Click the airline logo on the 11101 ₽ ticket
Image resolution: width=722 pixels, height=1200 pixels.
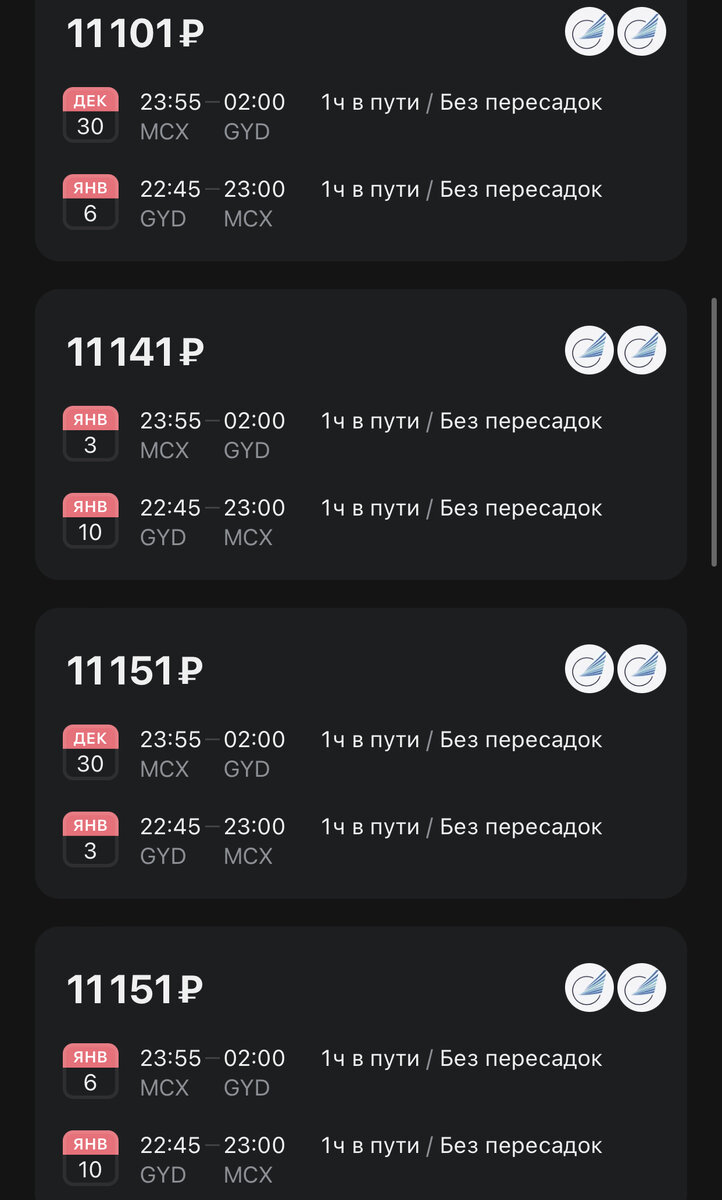click(591, 31)
